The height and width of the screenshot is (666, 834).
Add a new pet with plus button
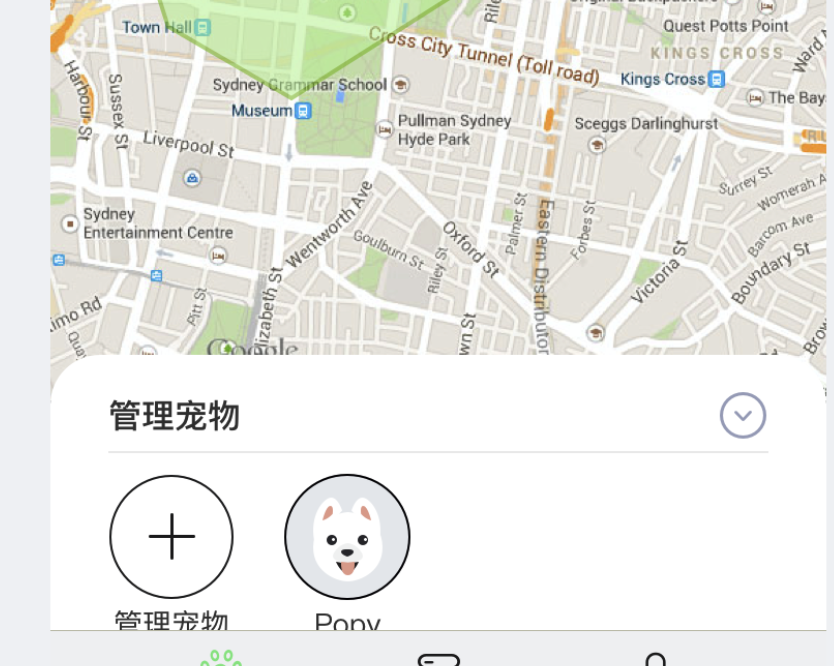171,537
